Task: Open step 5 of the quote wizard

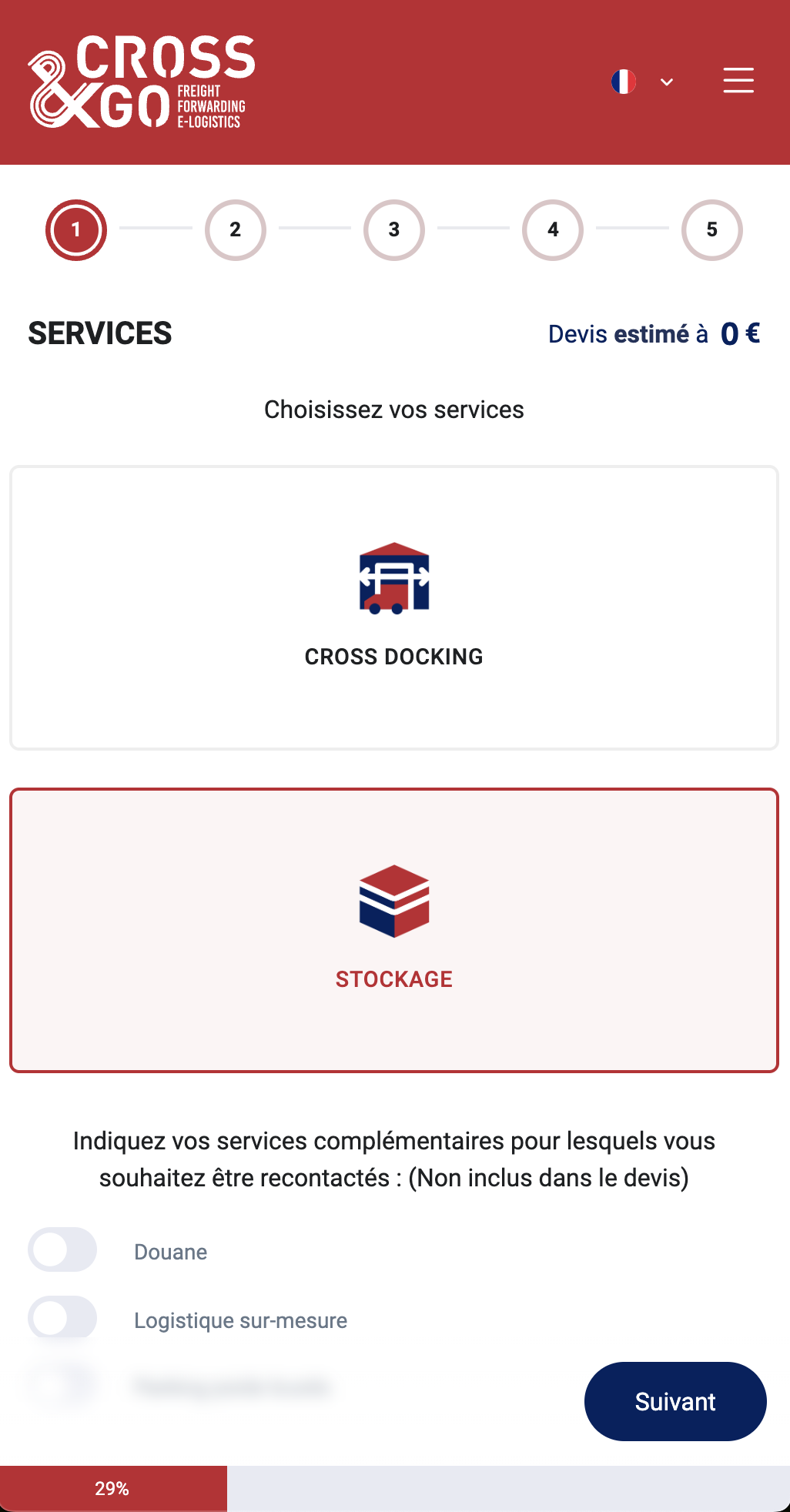Action: tap(711, 229)
